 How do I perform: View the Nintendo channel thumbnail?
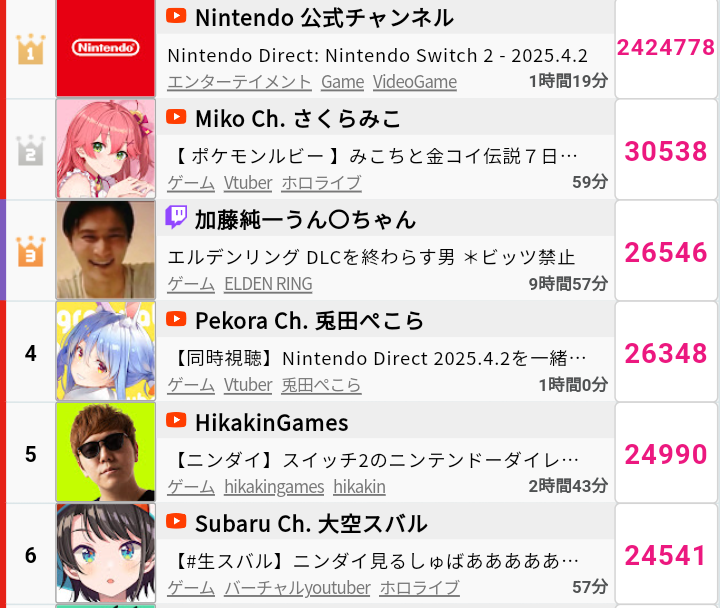click(106, 48)
